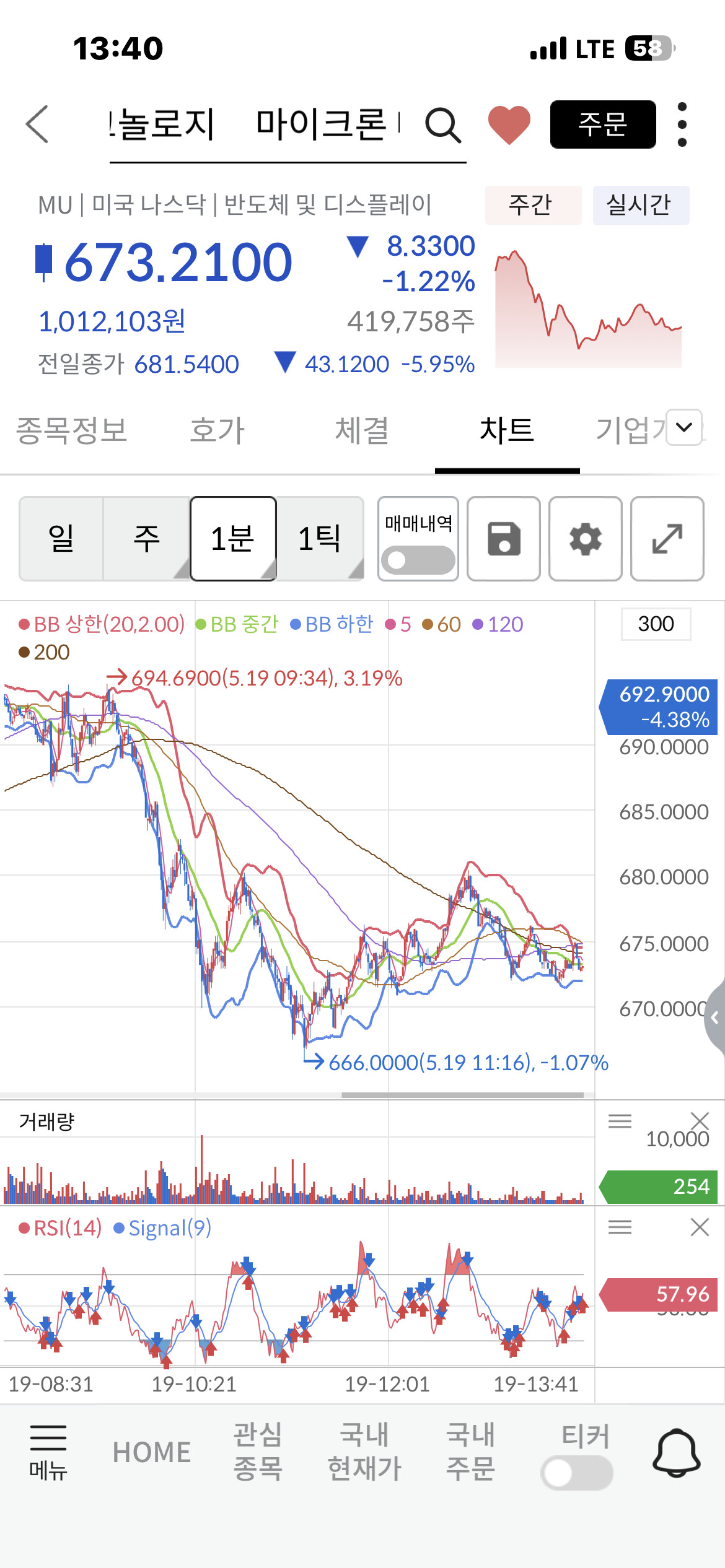The width and height of the screenshot is (725, 1568).
Task: Select the 일 daily chart period
Action: [61, 539]
